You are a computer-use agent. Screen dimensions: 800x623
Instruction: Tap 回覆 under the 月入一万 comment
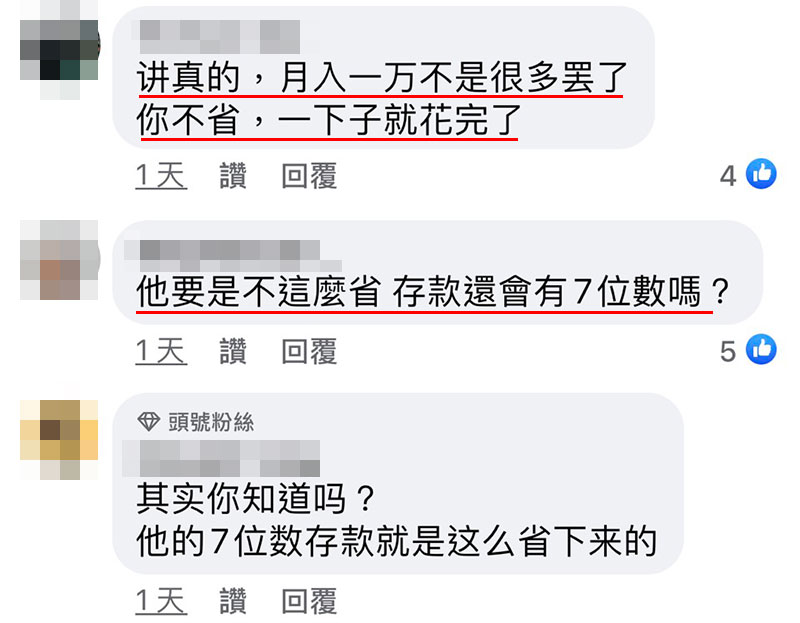pyautogui.click(x=309, y=176)
